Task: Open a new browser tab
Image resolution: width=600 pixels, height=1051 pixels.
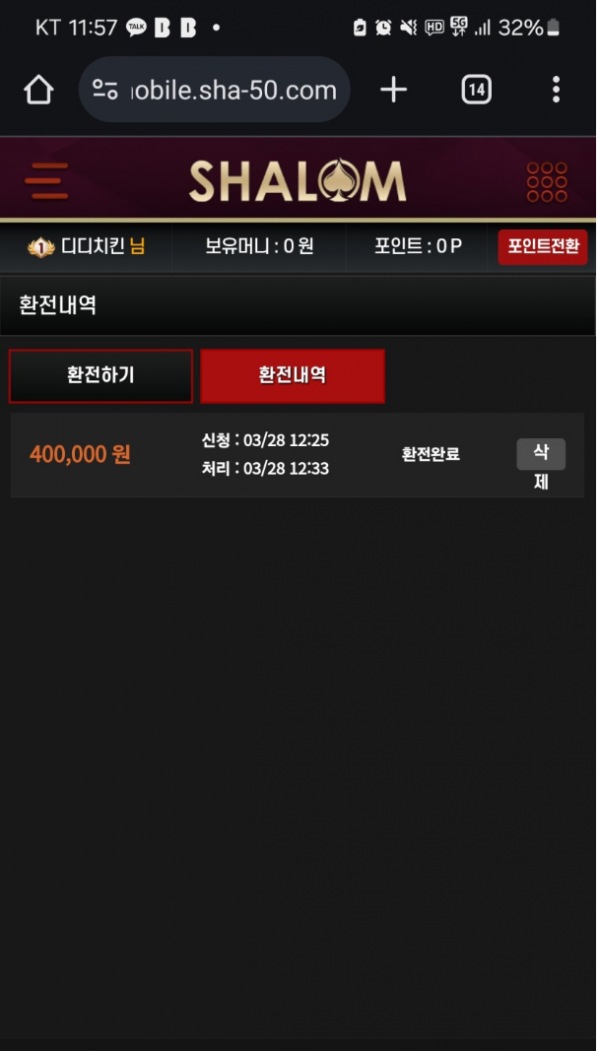Action: (x=393, y=90)
